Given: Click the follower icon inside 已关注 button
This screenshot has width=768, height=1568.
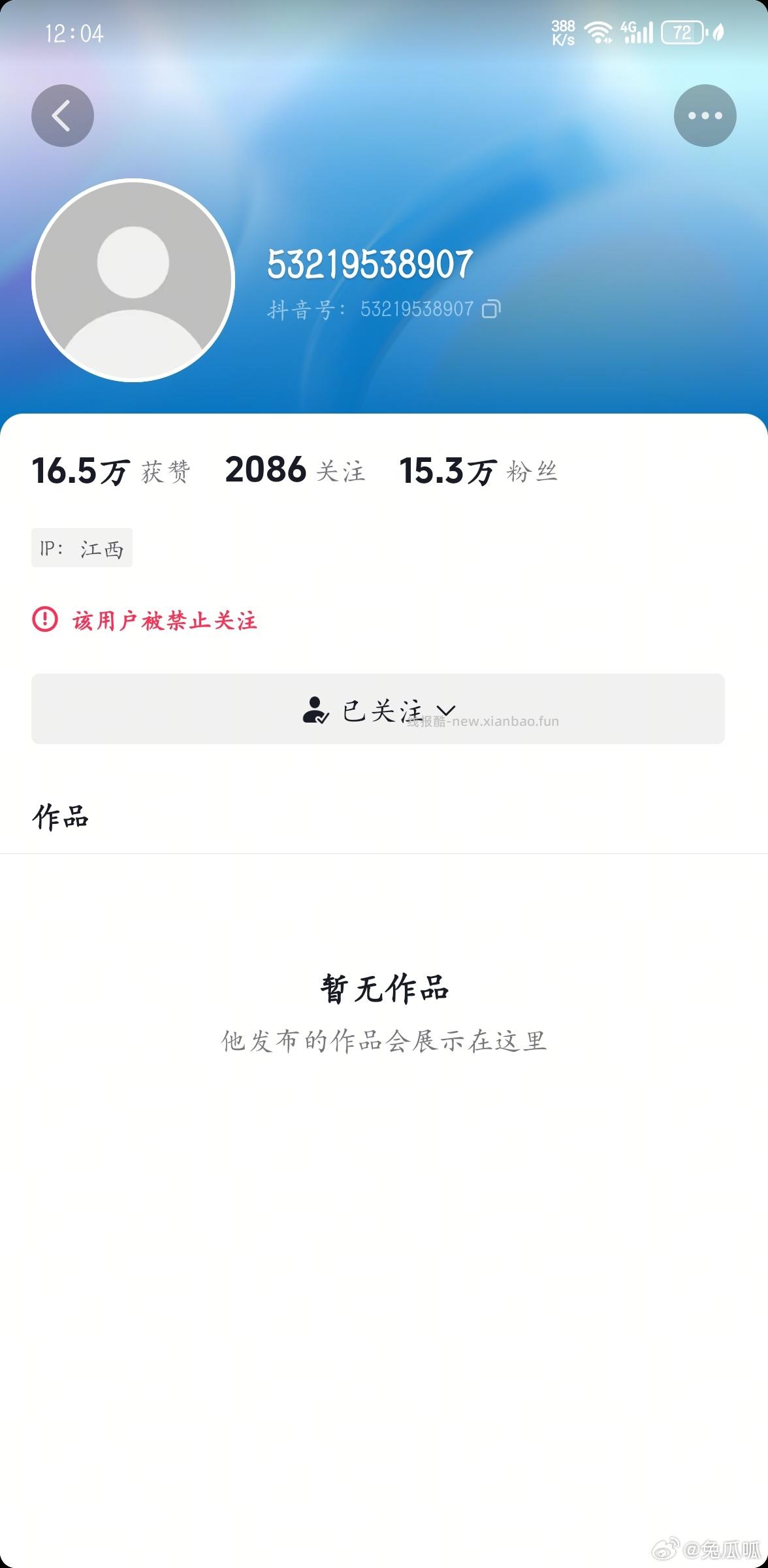Looking at the screenshot, I should pos(315,710).
